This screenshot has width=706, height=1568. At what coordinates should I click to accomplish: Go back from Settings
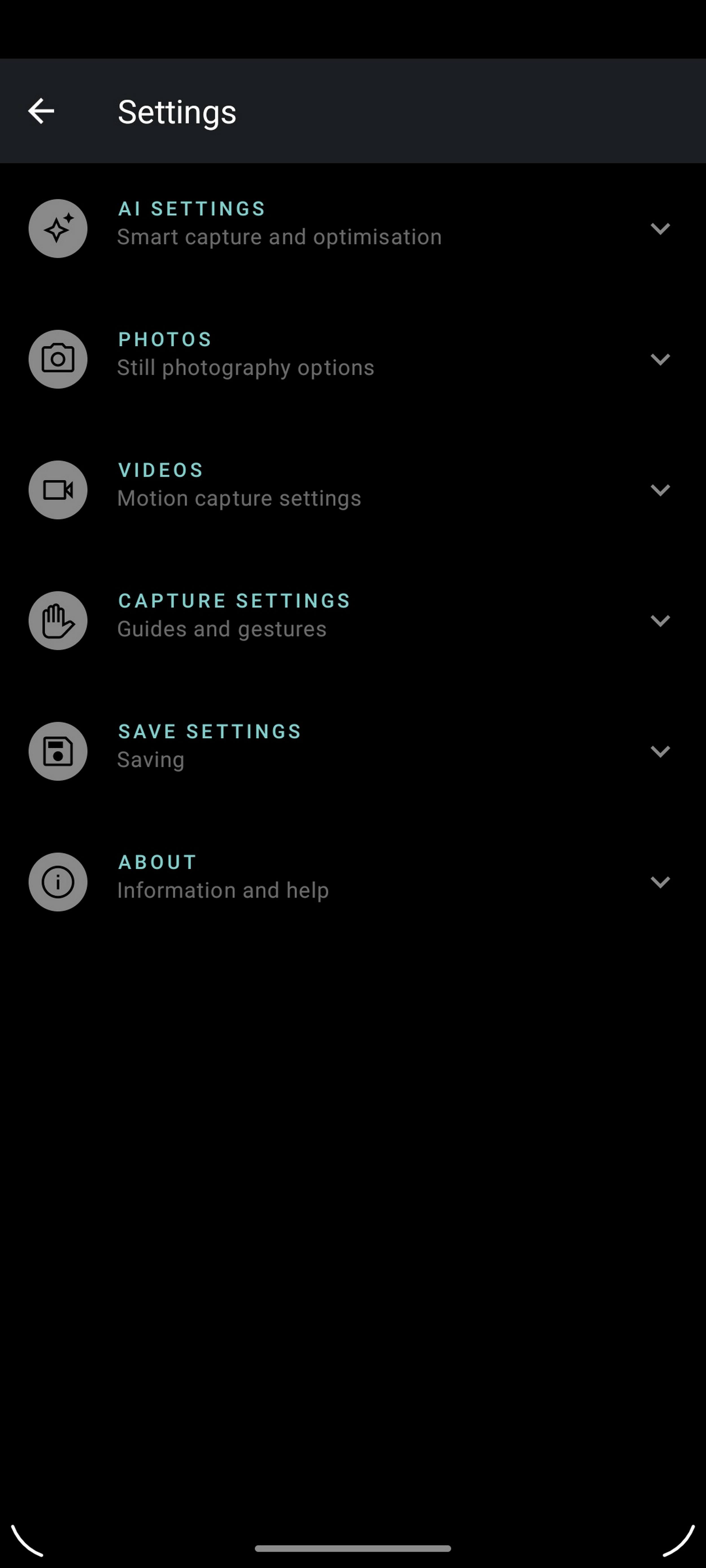click(41, 111)
